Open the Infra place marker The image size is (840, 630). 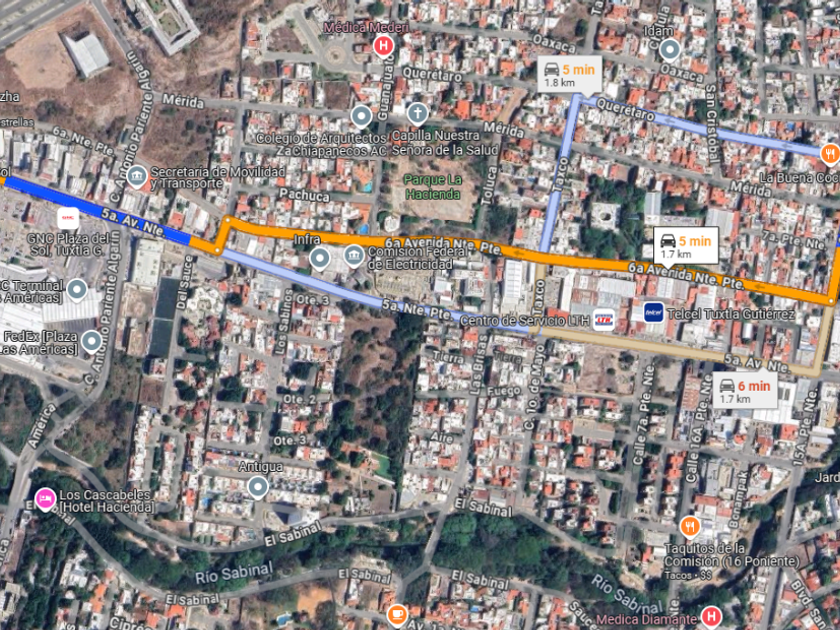[x=320, y=259]
